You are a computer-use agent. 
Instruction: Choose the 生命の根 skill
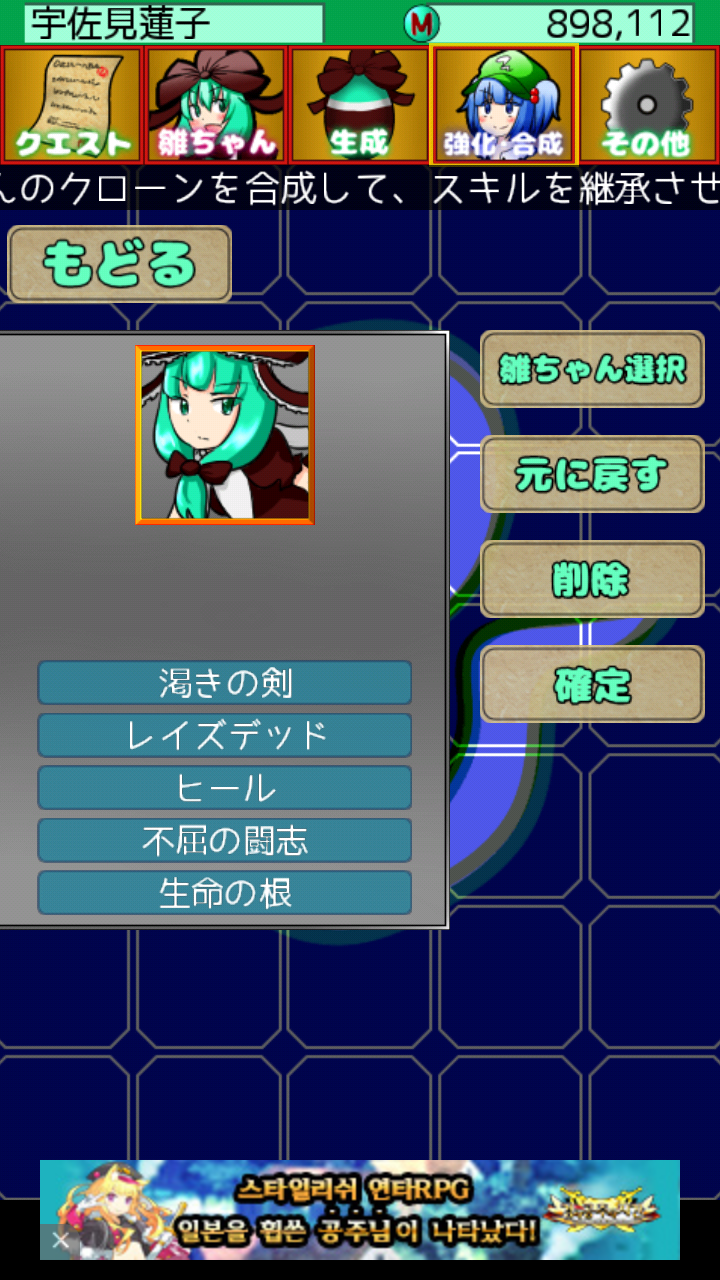pos(225,893)
